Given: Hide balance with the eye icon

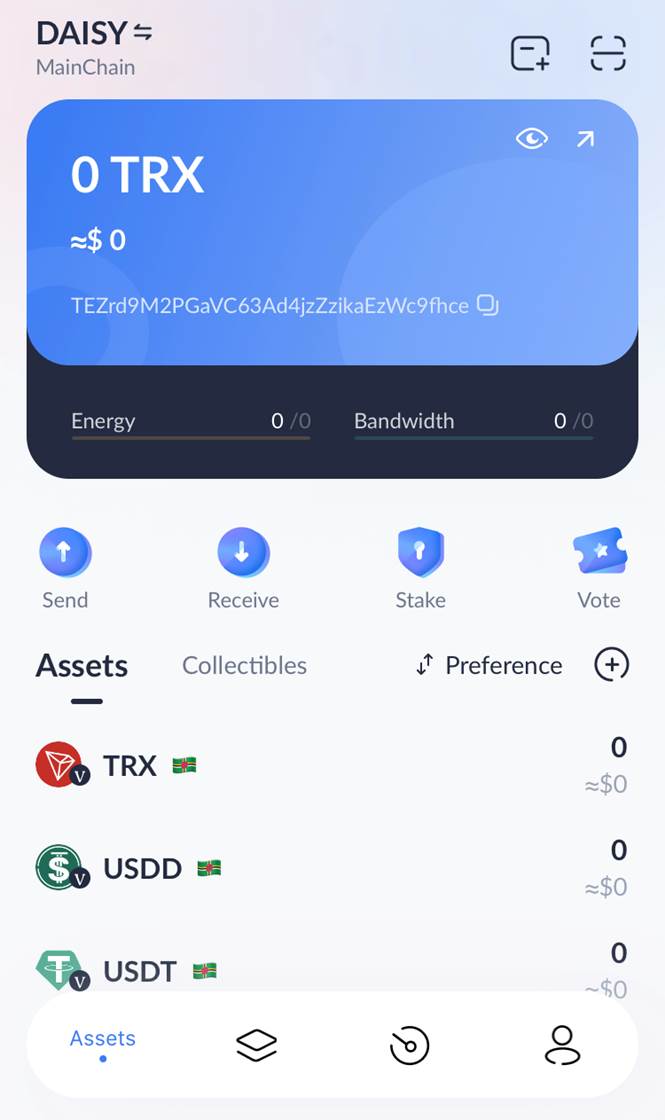Looking at the screenshot, I should point(531,139).
